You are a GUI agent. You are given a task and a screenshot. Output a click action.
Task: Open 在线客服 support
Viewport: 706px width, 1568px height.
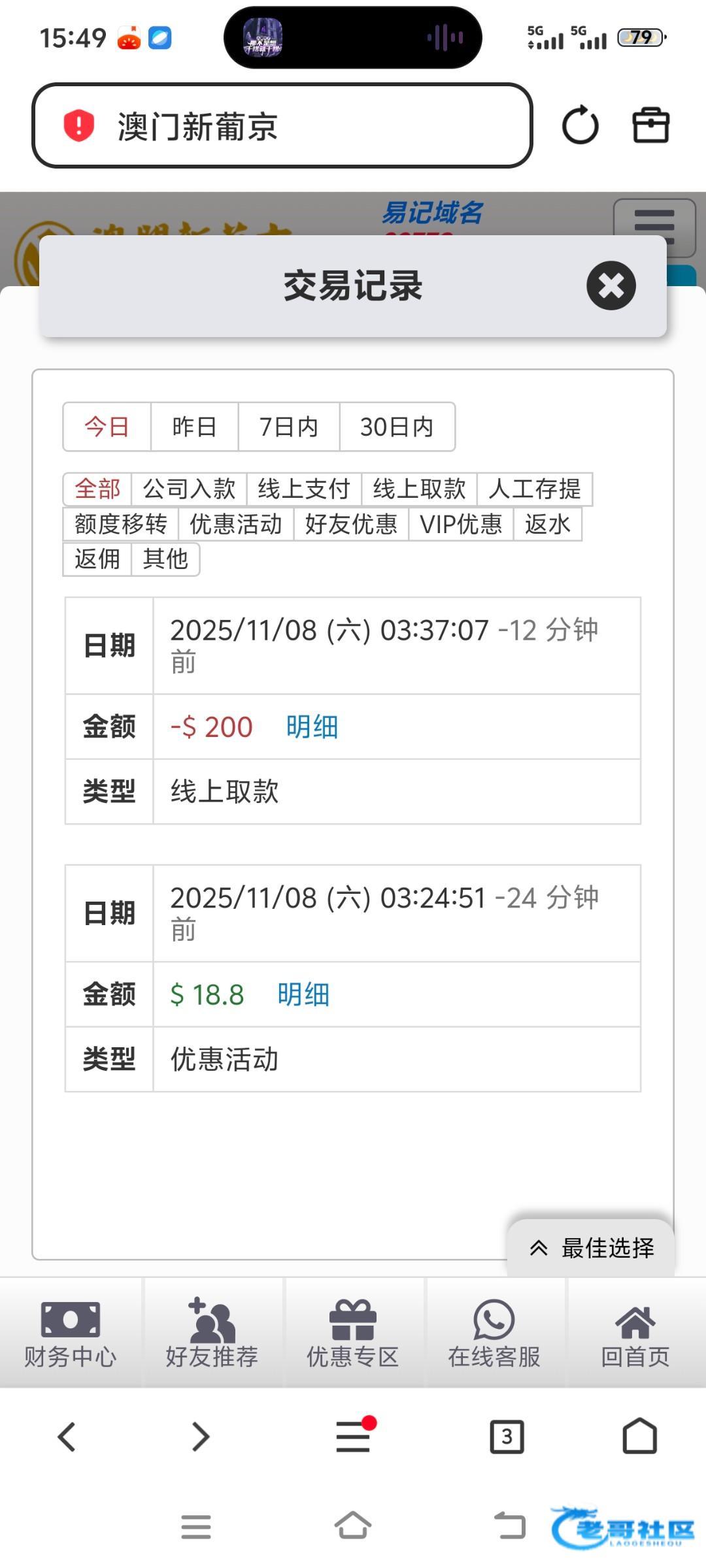[494, 1334]
